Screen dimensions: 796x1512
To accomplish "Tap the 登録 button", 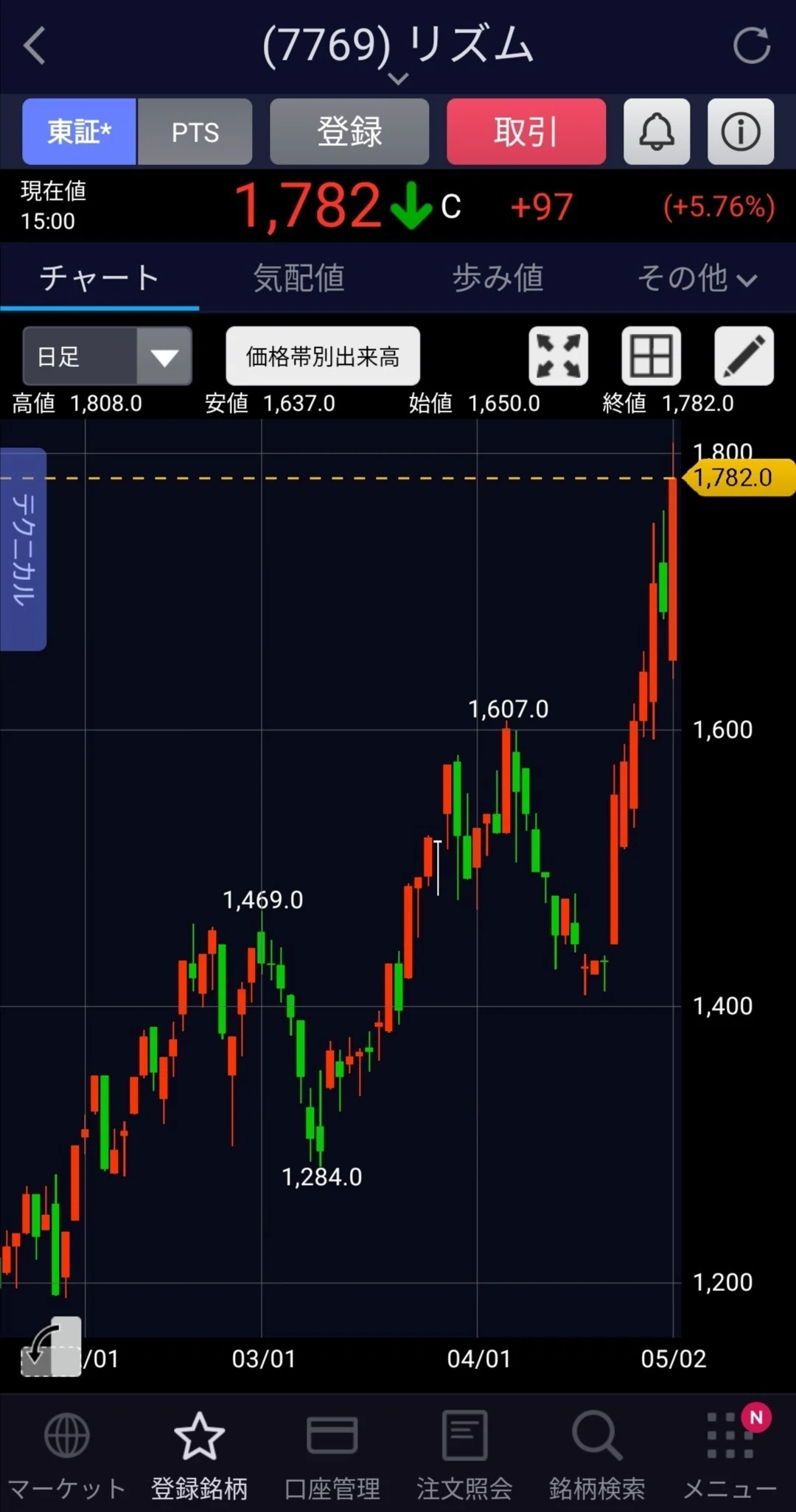I will tap(349, 131).
